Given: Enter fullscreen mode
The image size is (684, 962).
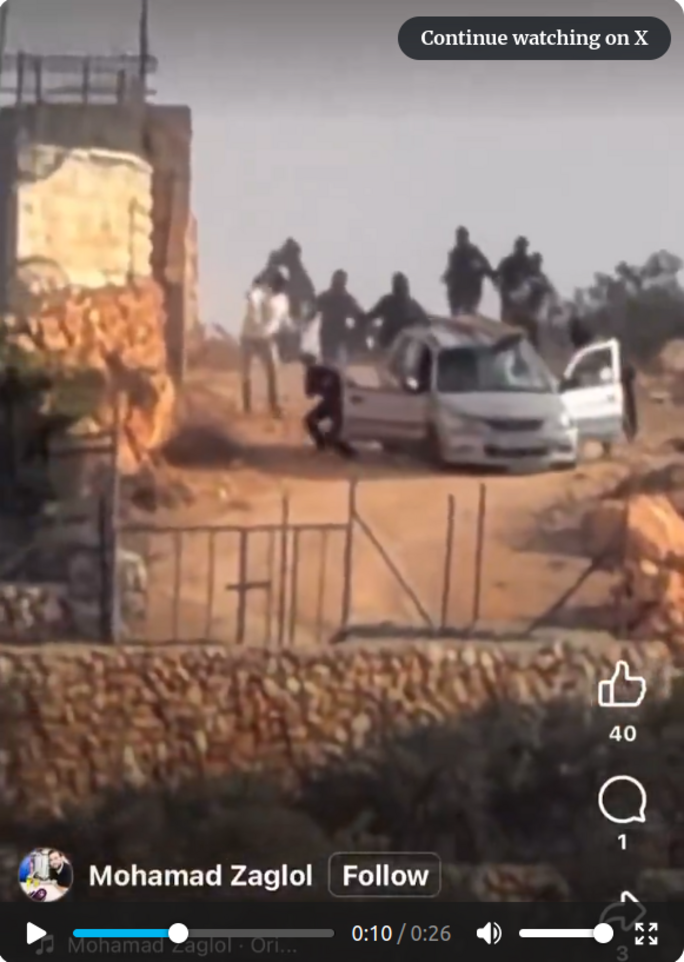Looking at the screenshot, I should click(647, 933).
